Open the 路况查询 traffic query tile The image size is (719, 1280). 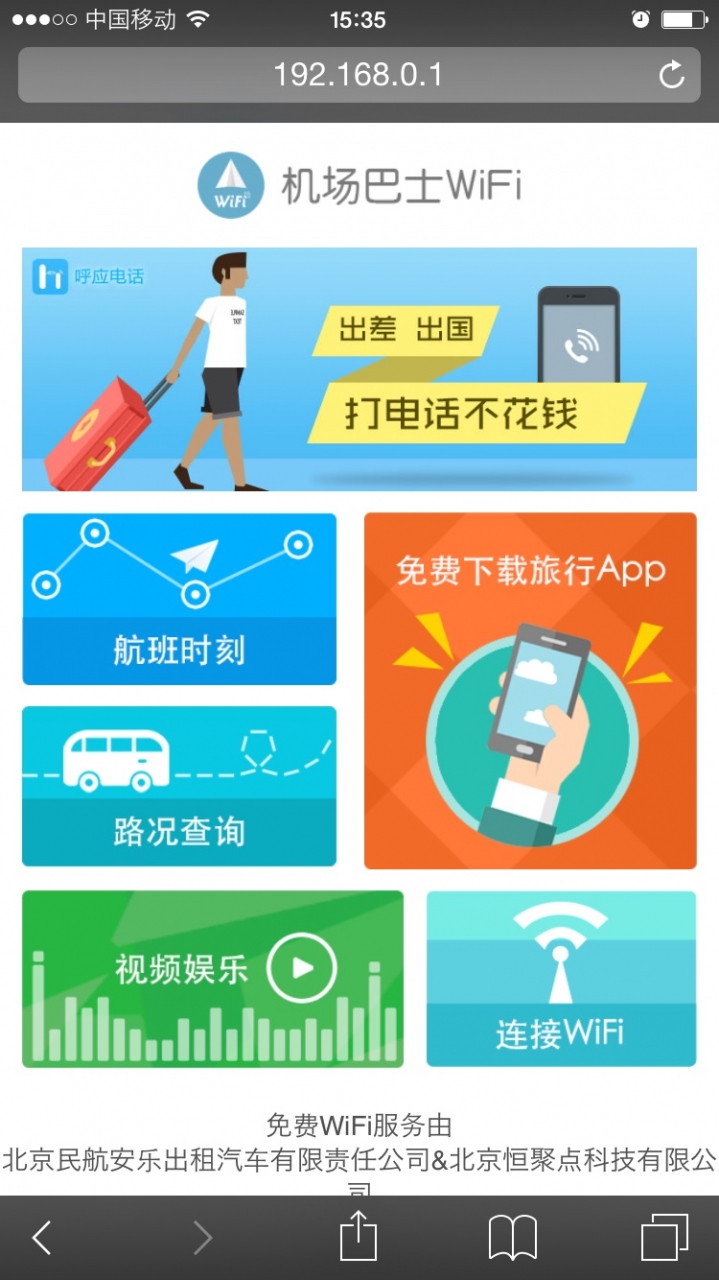coord(179,786)
